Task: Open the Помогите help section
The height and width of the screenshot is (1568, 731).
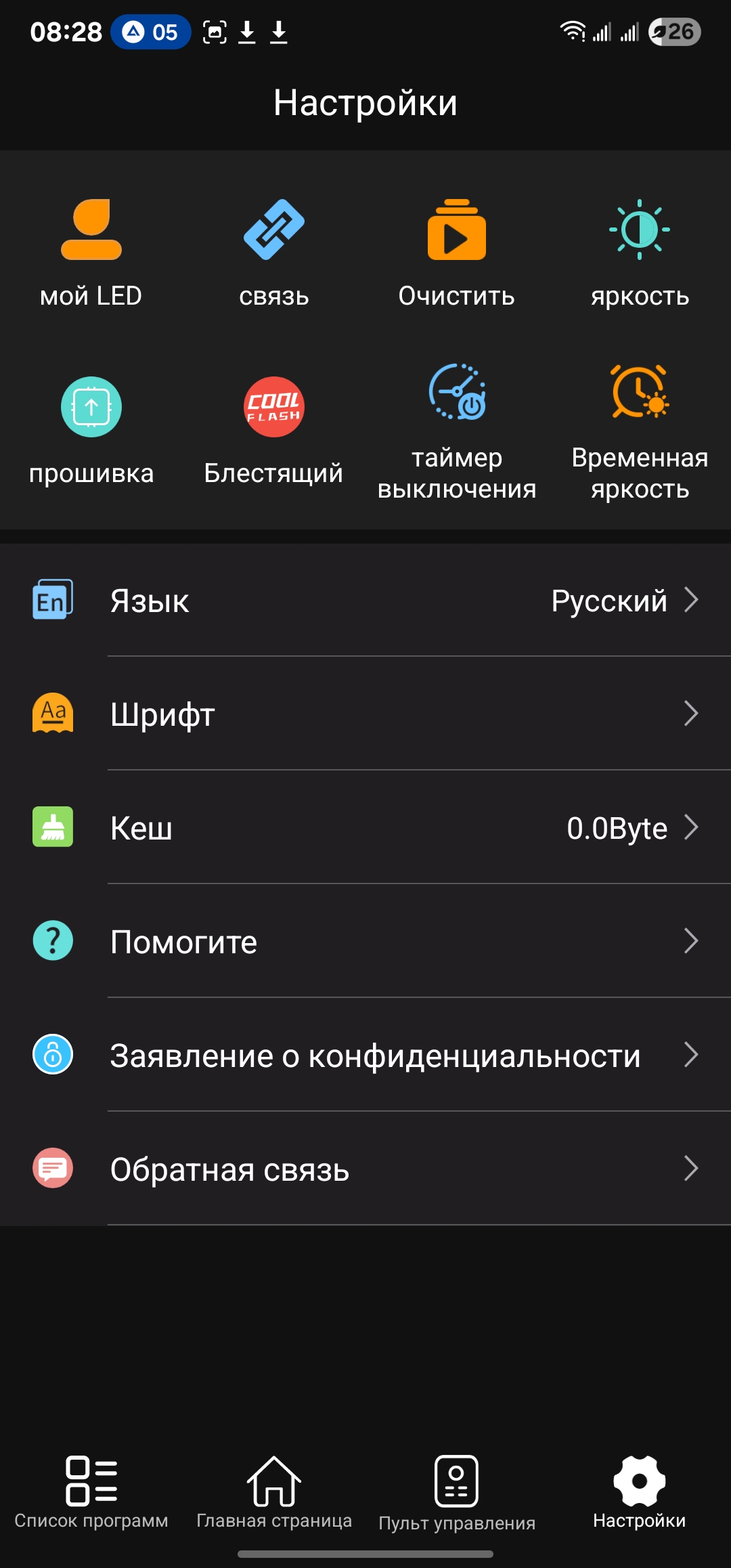Action: pyautogui.click(x=365, y=941)
